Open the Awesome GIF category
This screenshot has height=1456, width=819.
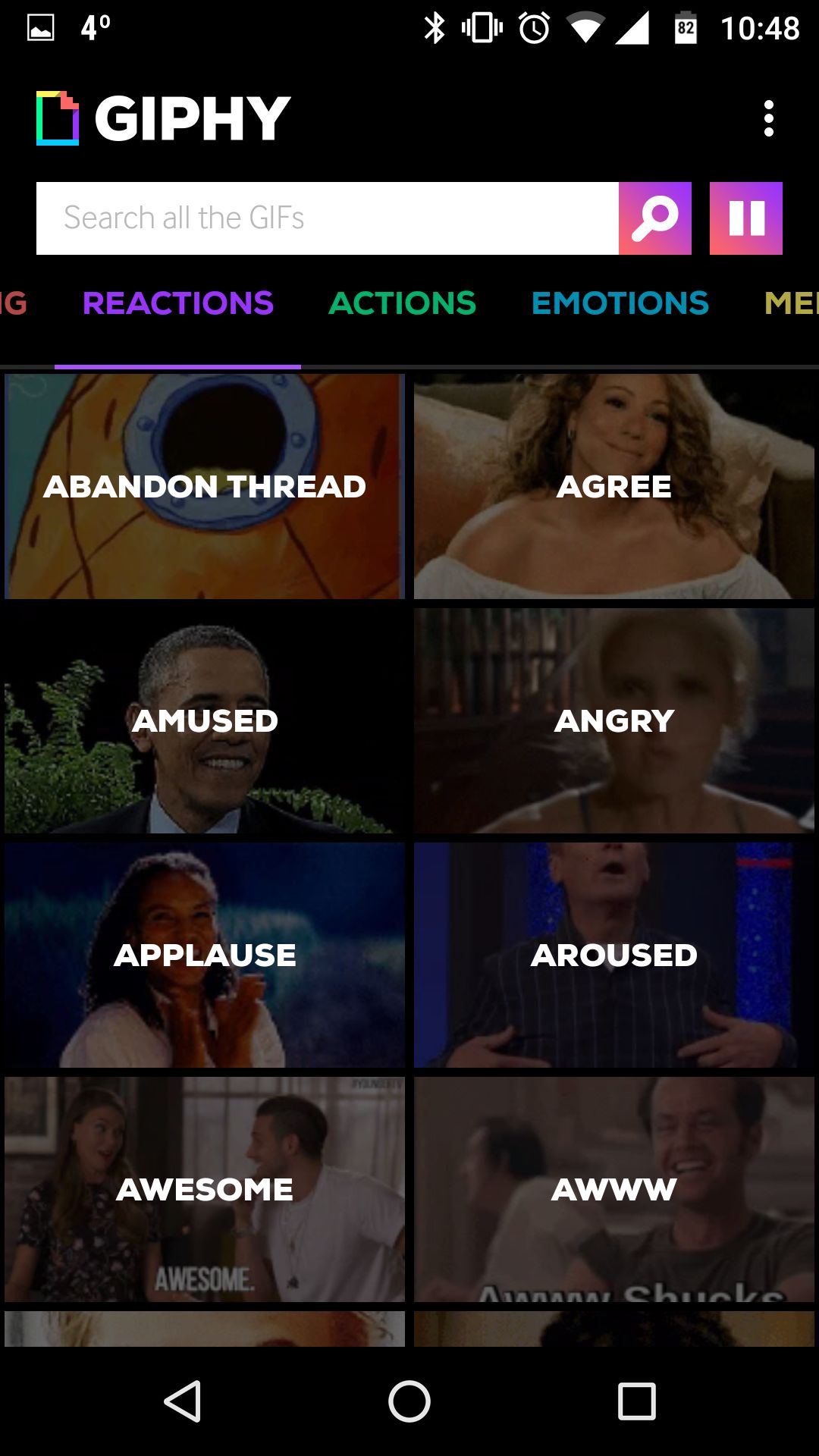point(205,1189)
